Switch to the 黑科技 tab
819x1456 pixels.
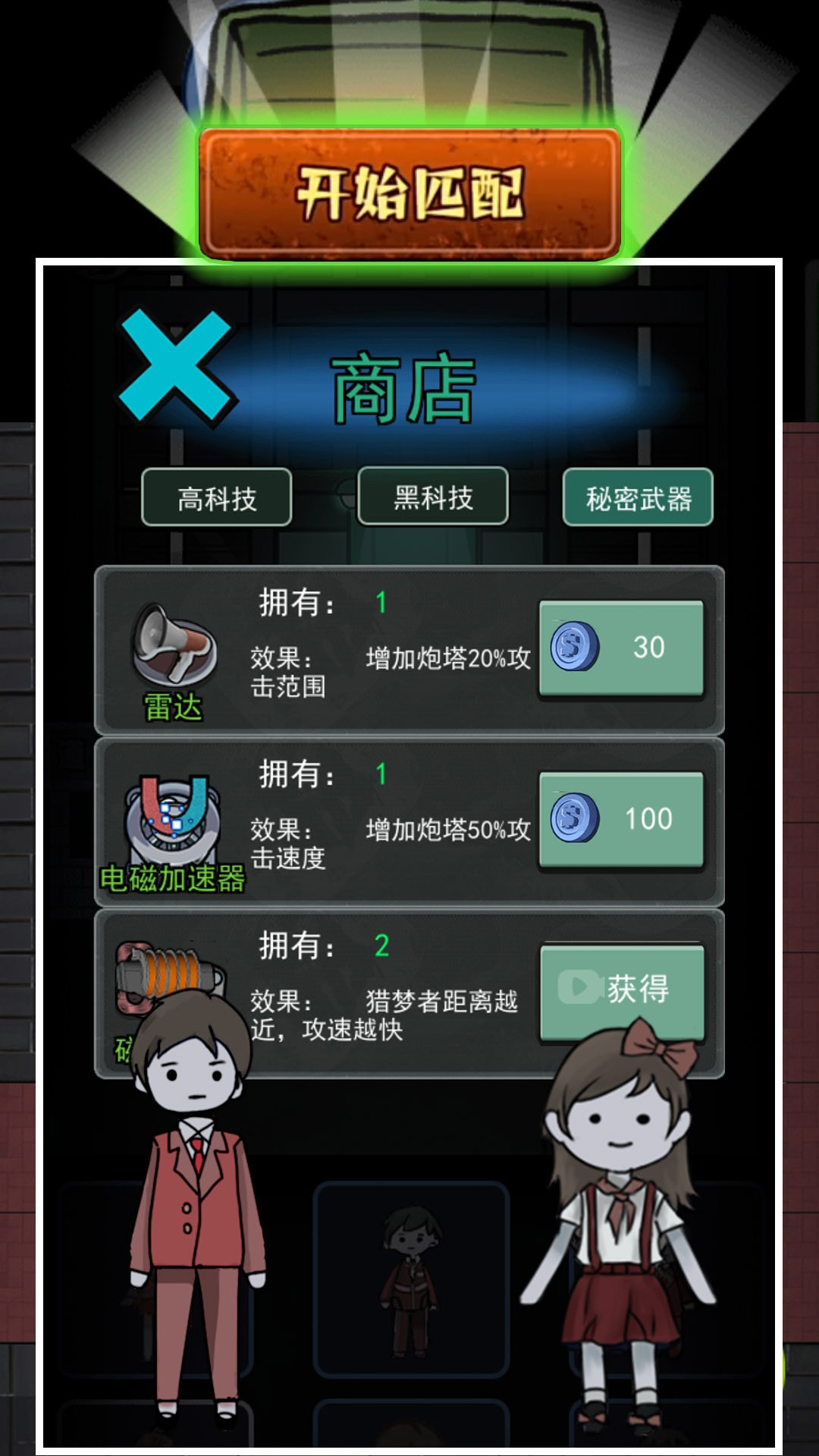click(433, 497)
